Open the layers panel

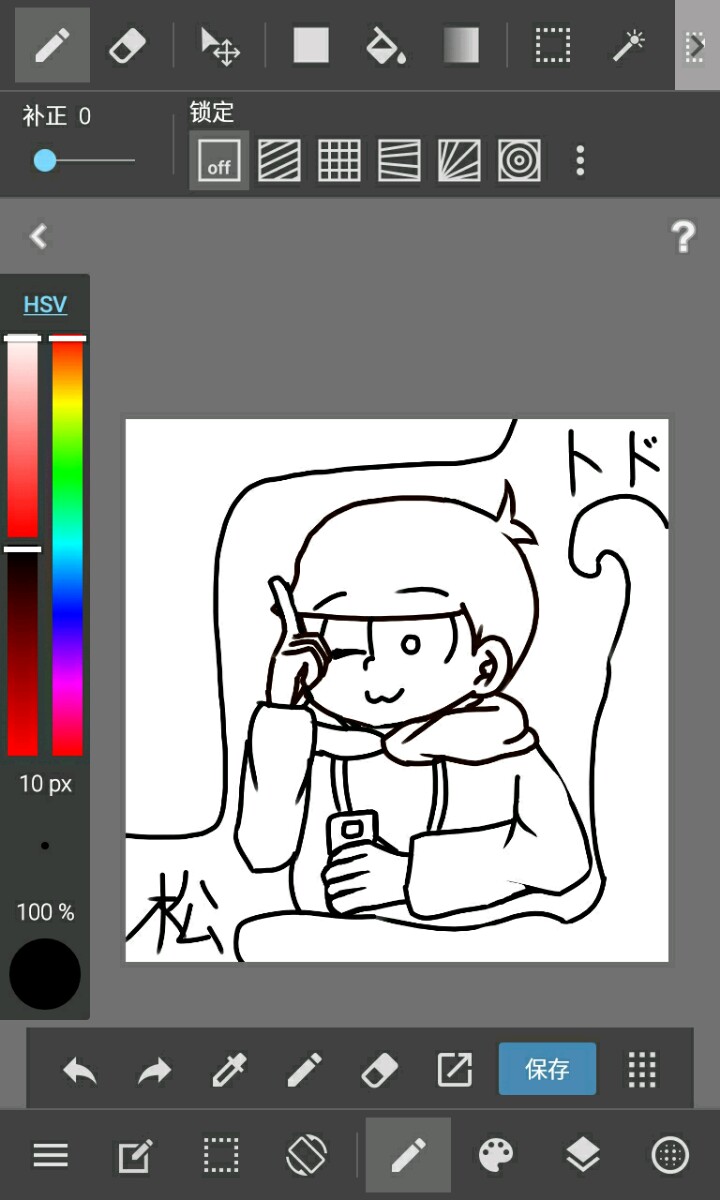(583, 1156)
